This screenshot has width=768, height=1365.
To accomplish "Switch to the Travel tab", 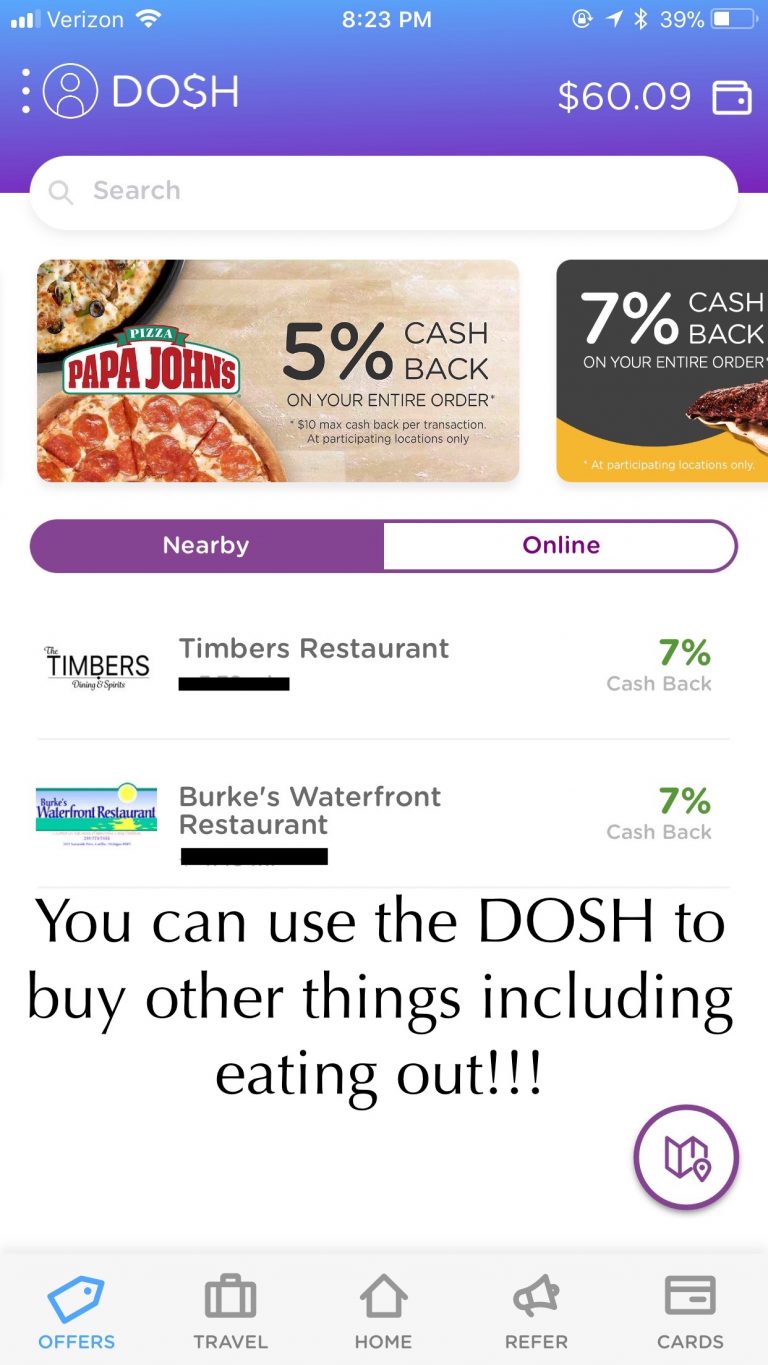I will 230,1312.
